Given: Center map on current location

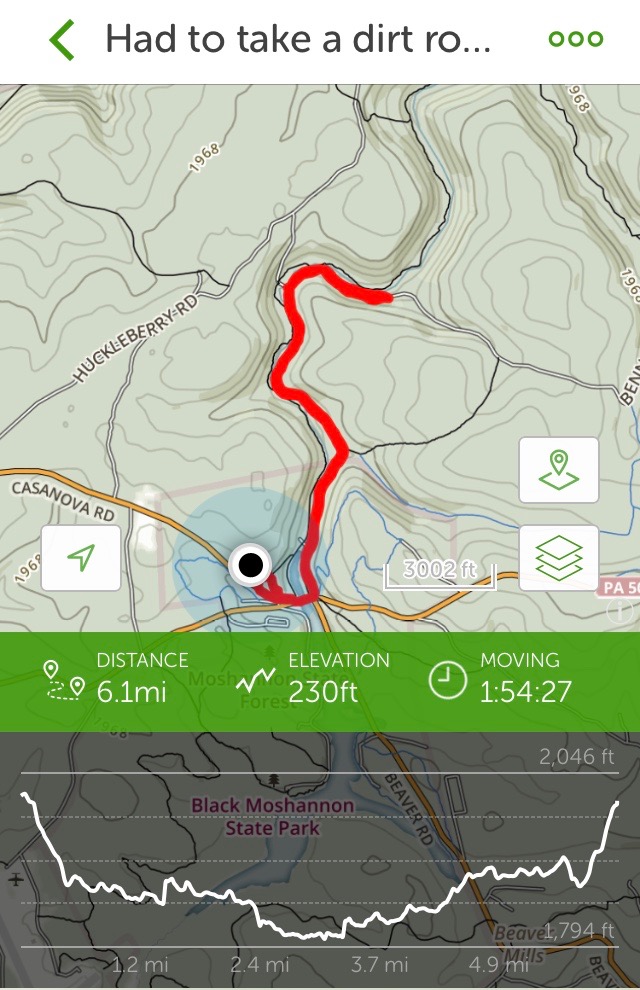Looking at the screenshot, I should (x=81, y=558).
